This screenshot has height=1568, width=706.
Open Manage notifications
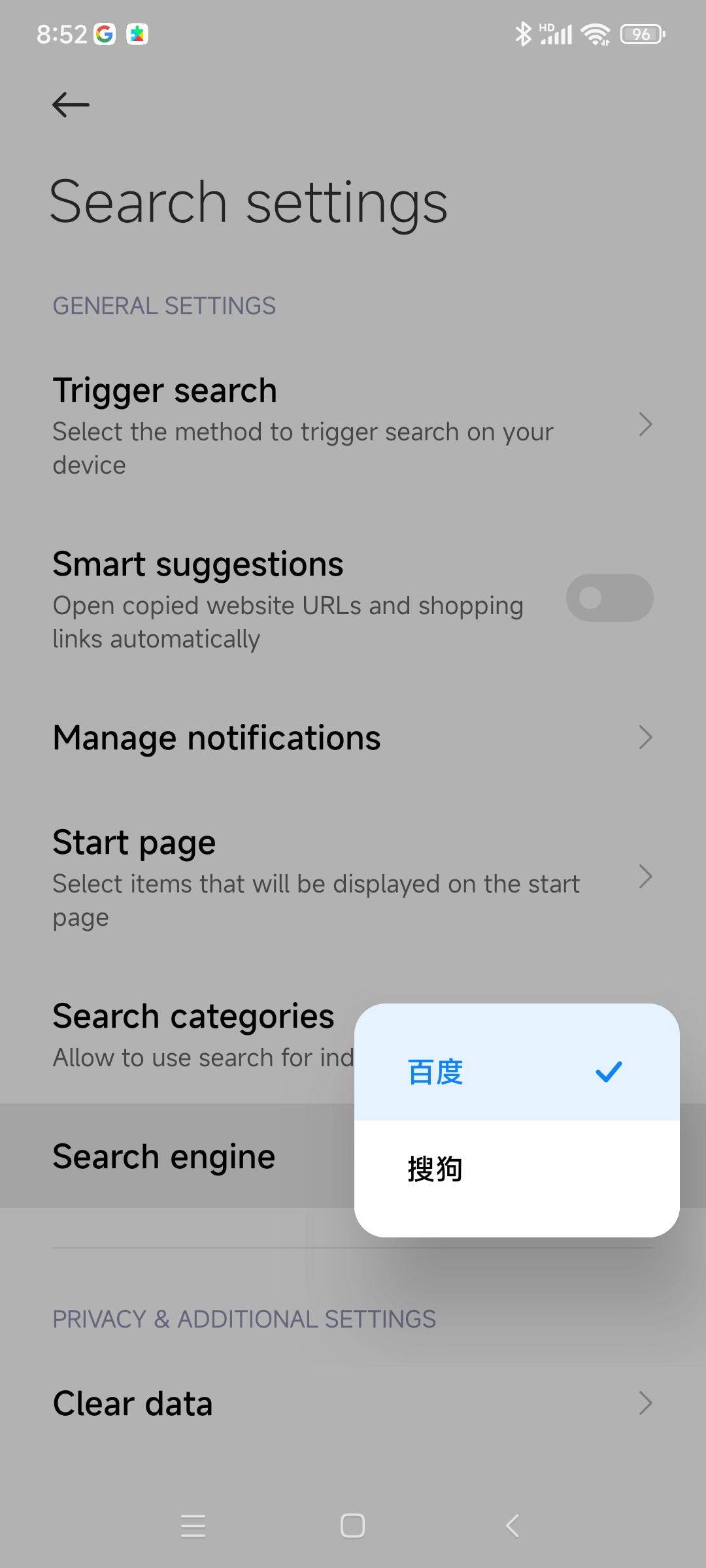(x=353, y=738)
